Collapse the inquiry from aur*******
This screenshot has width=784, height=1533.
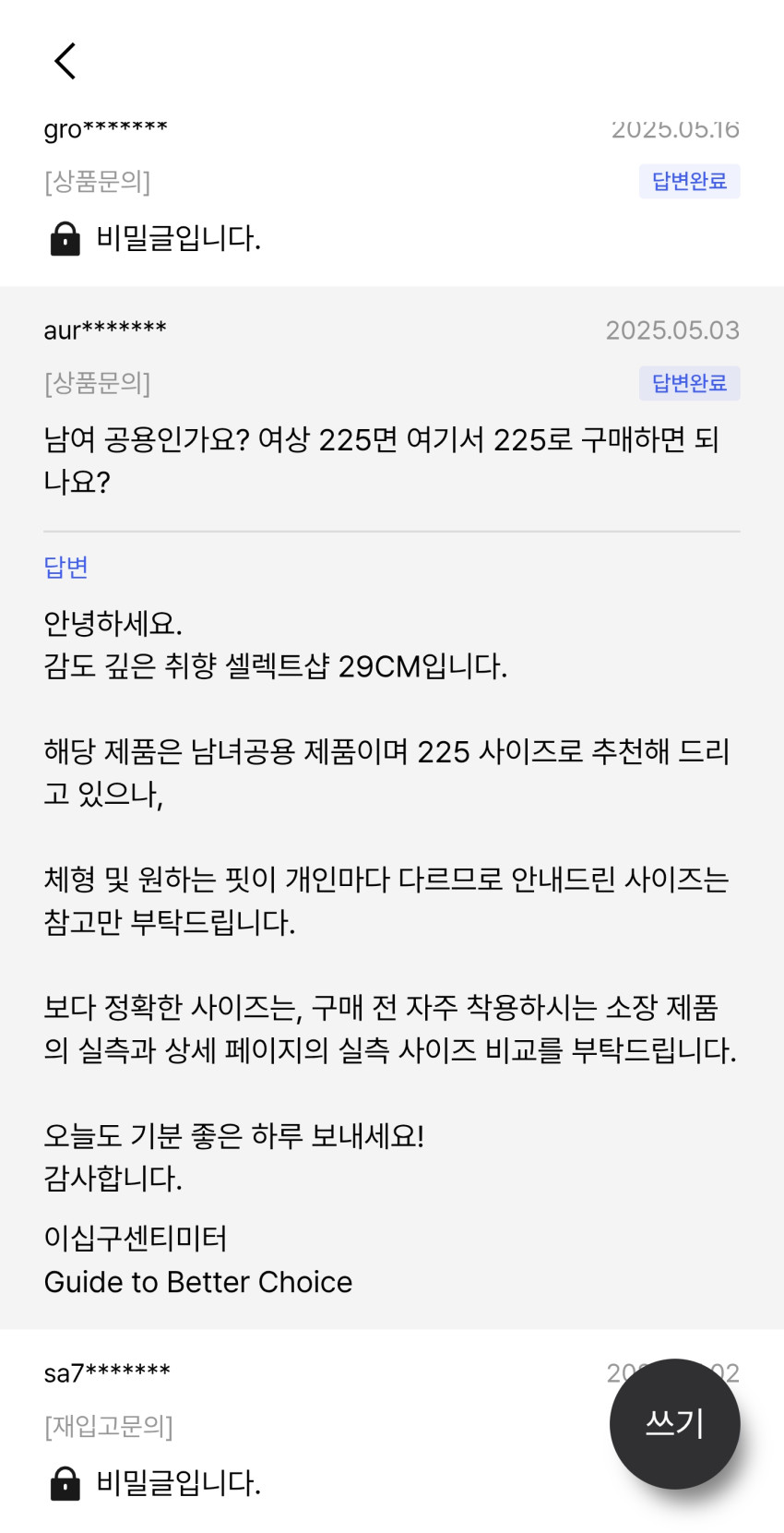(x=392, y=404)
